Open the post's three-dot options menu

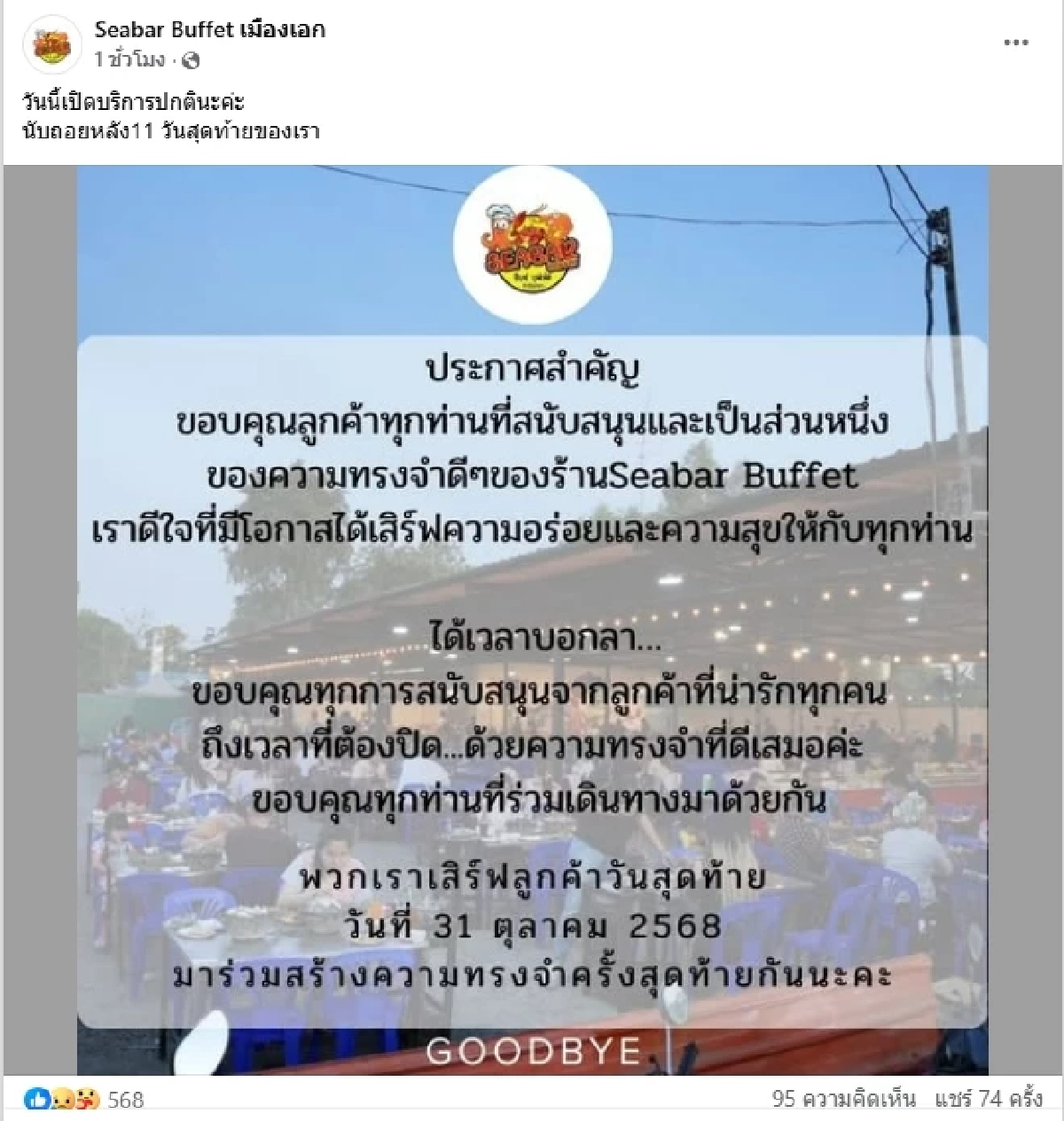1015,43
